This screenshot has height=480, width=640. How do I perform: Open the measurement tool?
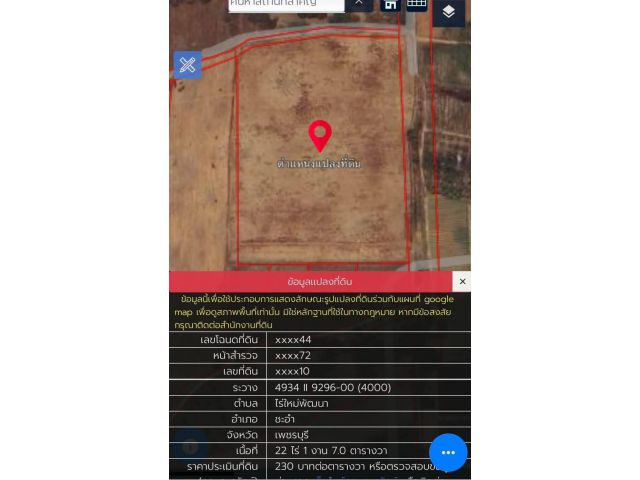pos(187,65)
